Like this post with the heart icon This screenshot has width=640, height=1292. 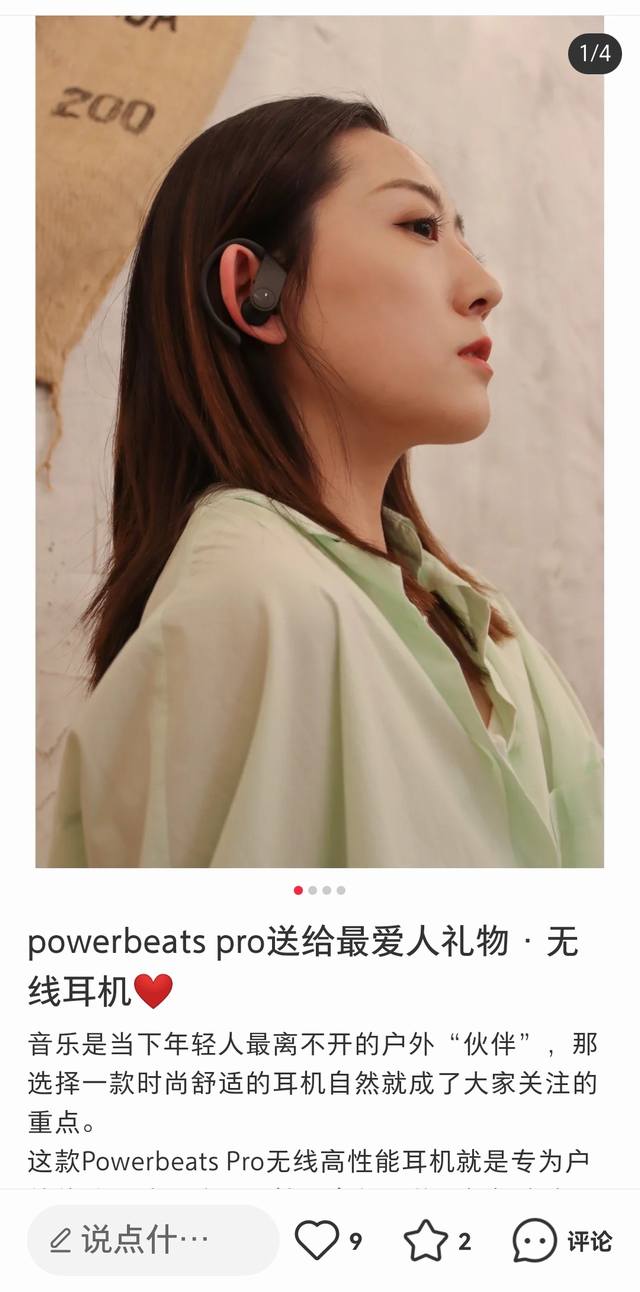[x=317, y=1241]
